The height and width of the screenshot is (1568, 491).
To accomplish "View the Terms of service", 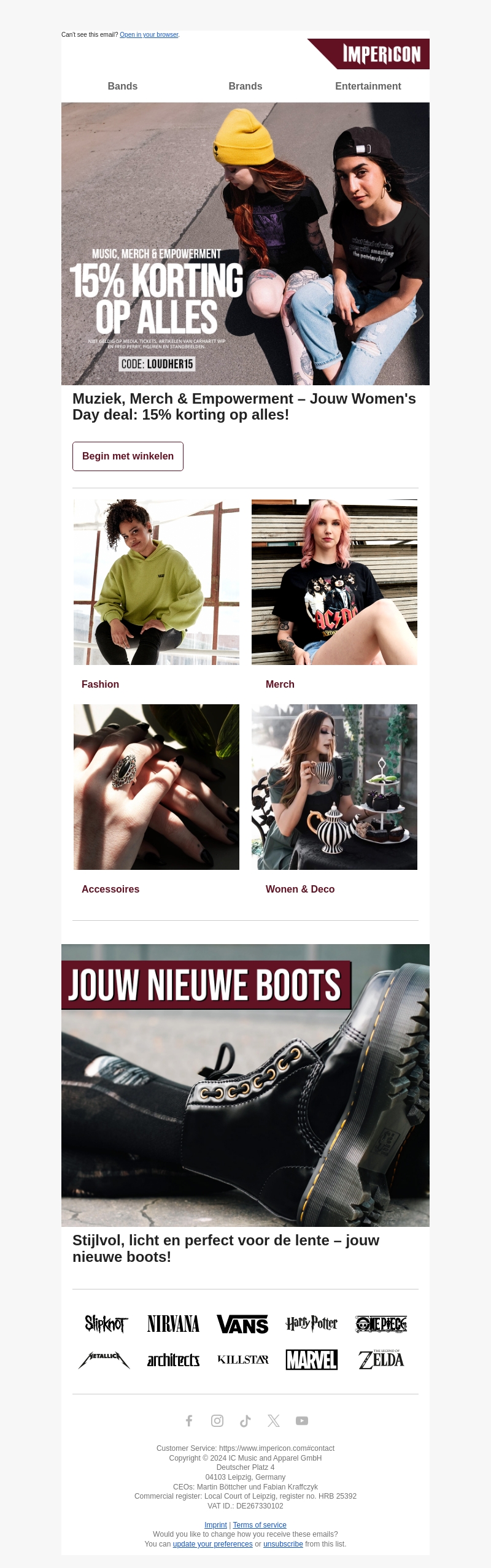I will tap(260, 1525).
